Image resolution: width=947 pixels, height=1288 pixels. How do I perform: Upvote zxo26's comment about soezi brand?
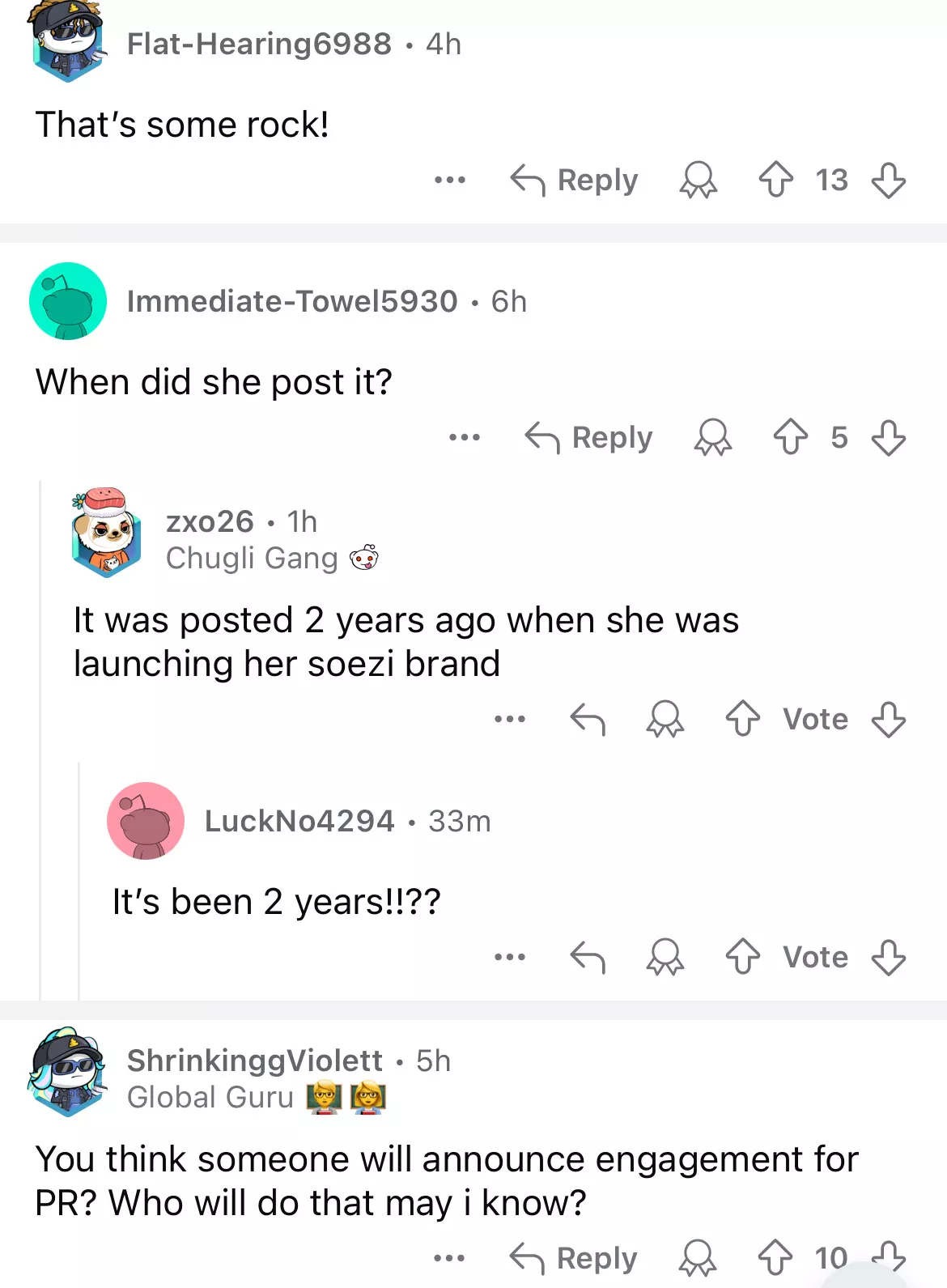pyautogui.click(x=742, y=719)
